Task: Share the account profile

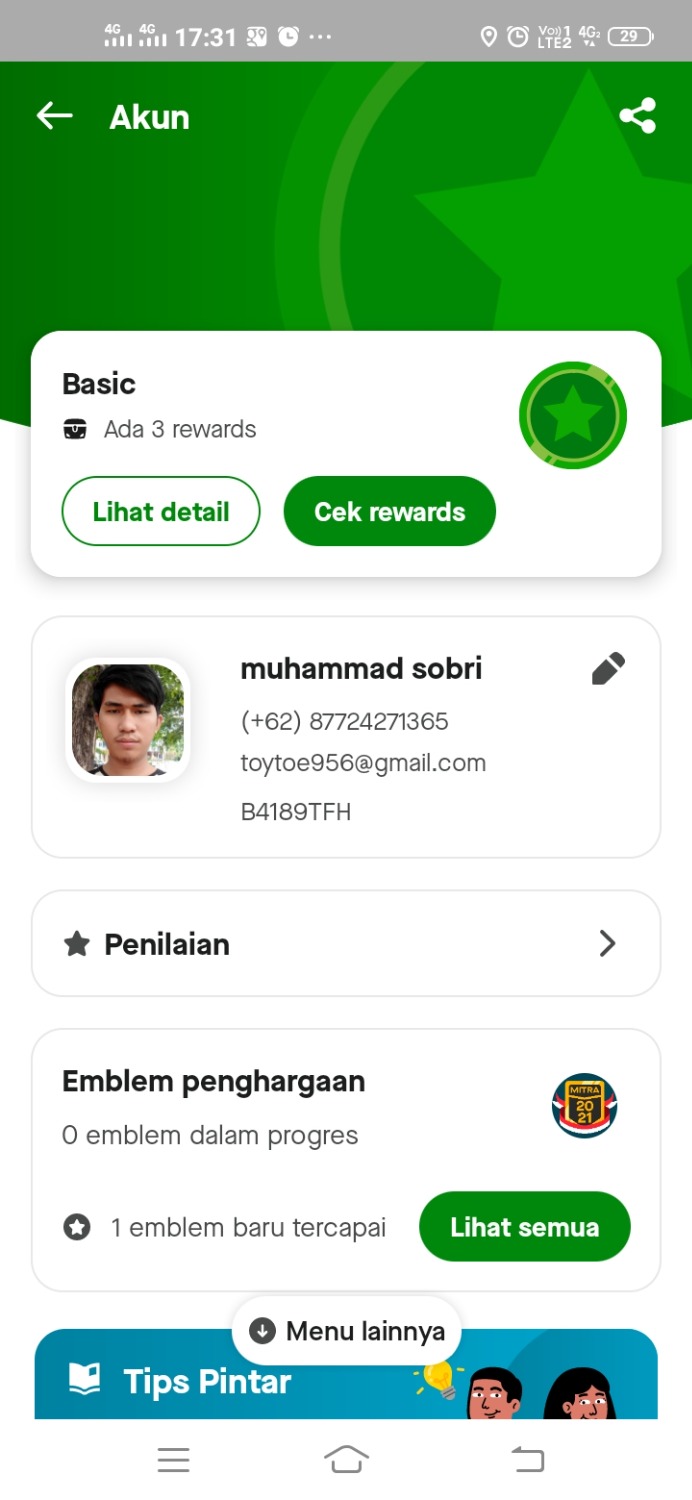Action: coord(637,116)
